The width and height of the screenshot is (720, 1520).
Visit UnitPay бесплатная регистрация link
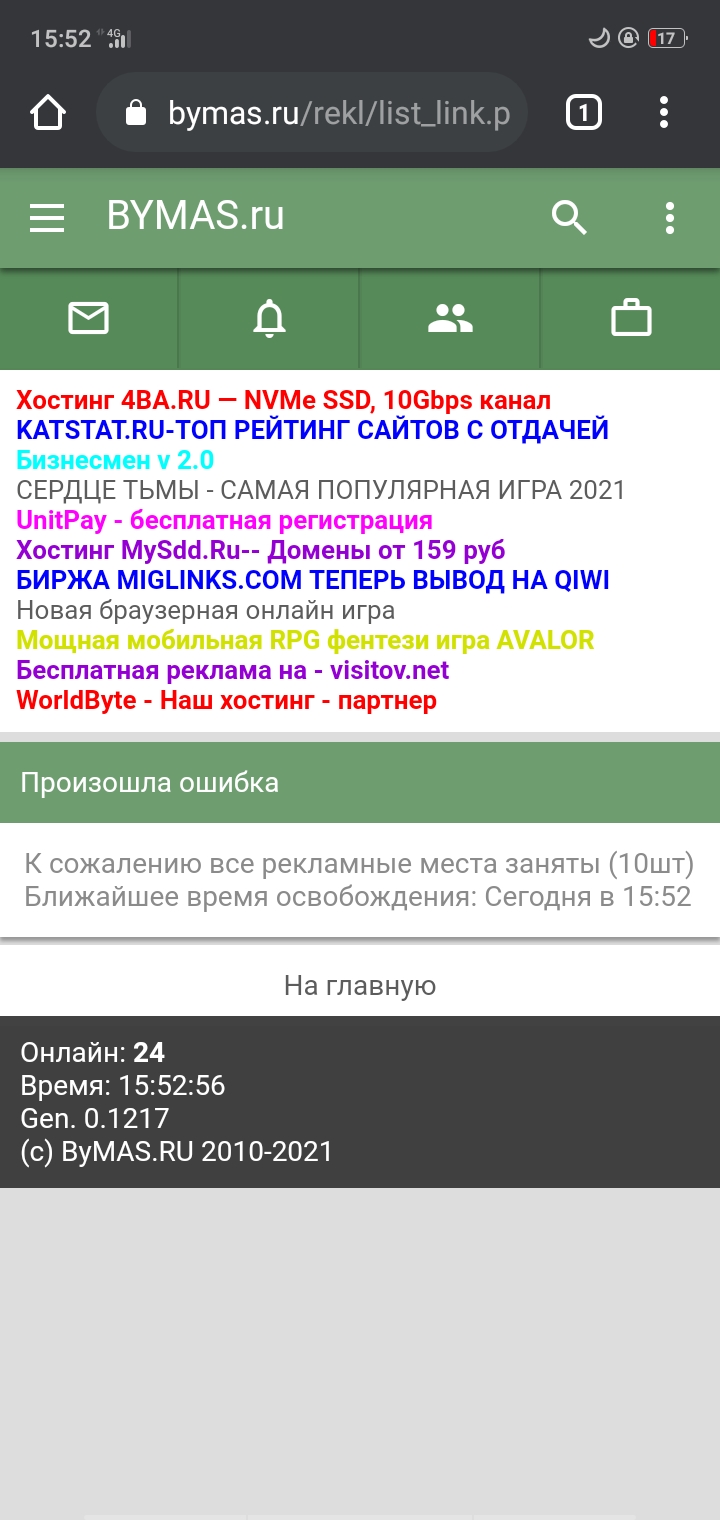tap(224, 521)
